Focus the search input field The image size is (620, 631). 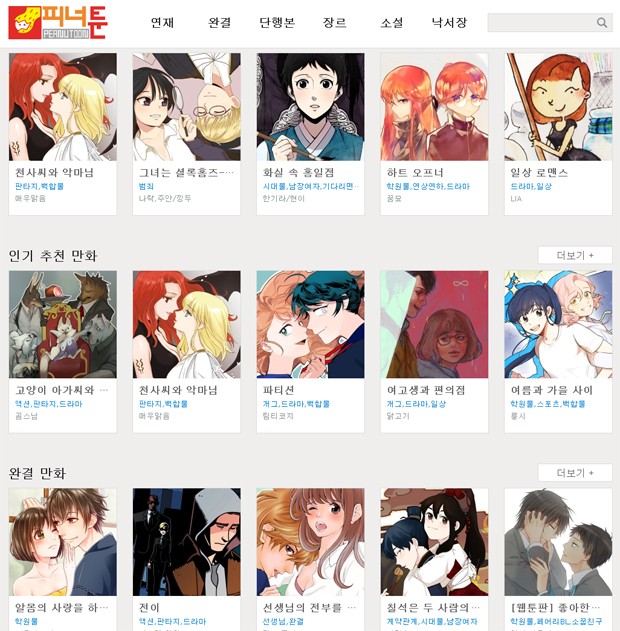[540, 23]
